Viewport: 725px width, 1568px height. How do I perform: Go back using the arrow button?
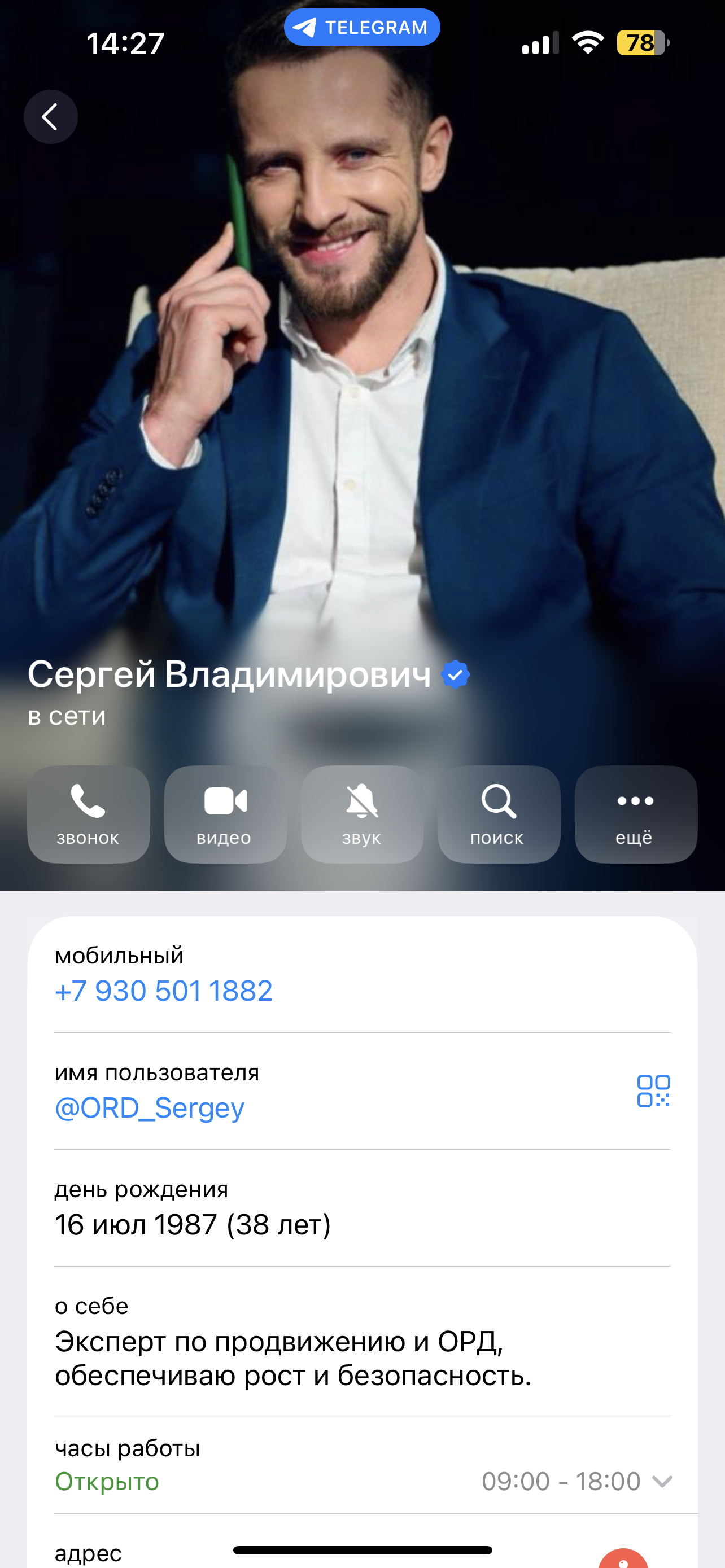click(50, 117)
